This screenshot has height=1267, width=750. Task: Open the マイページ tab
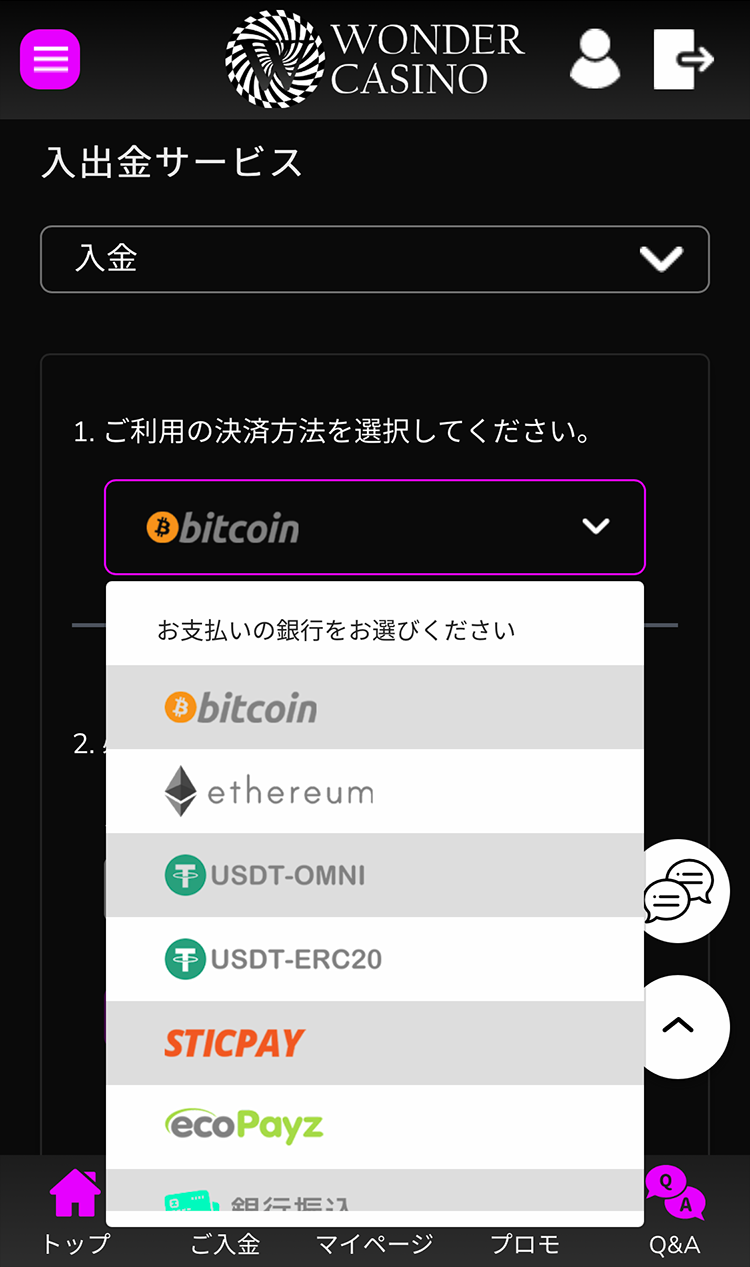click(375, 1244)
